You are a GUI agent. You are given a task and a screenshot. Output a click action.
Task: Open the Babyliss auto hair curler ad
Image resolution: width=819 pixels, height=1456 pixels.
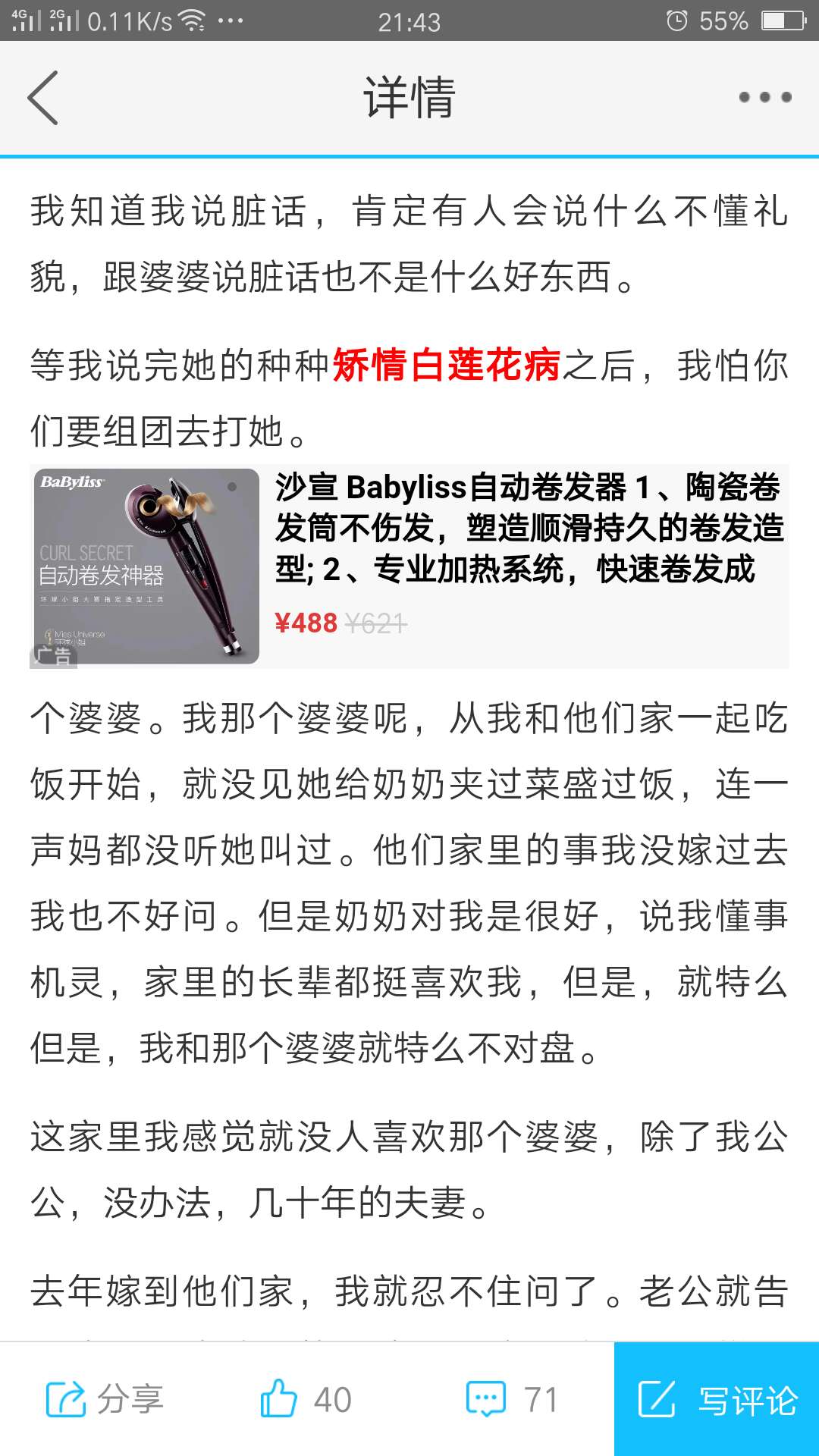click(x=409, y=566)
